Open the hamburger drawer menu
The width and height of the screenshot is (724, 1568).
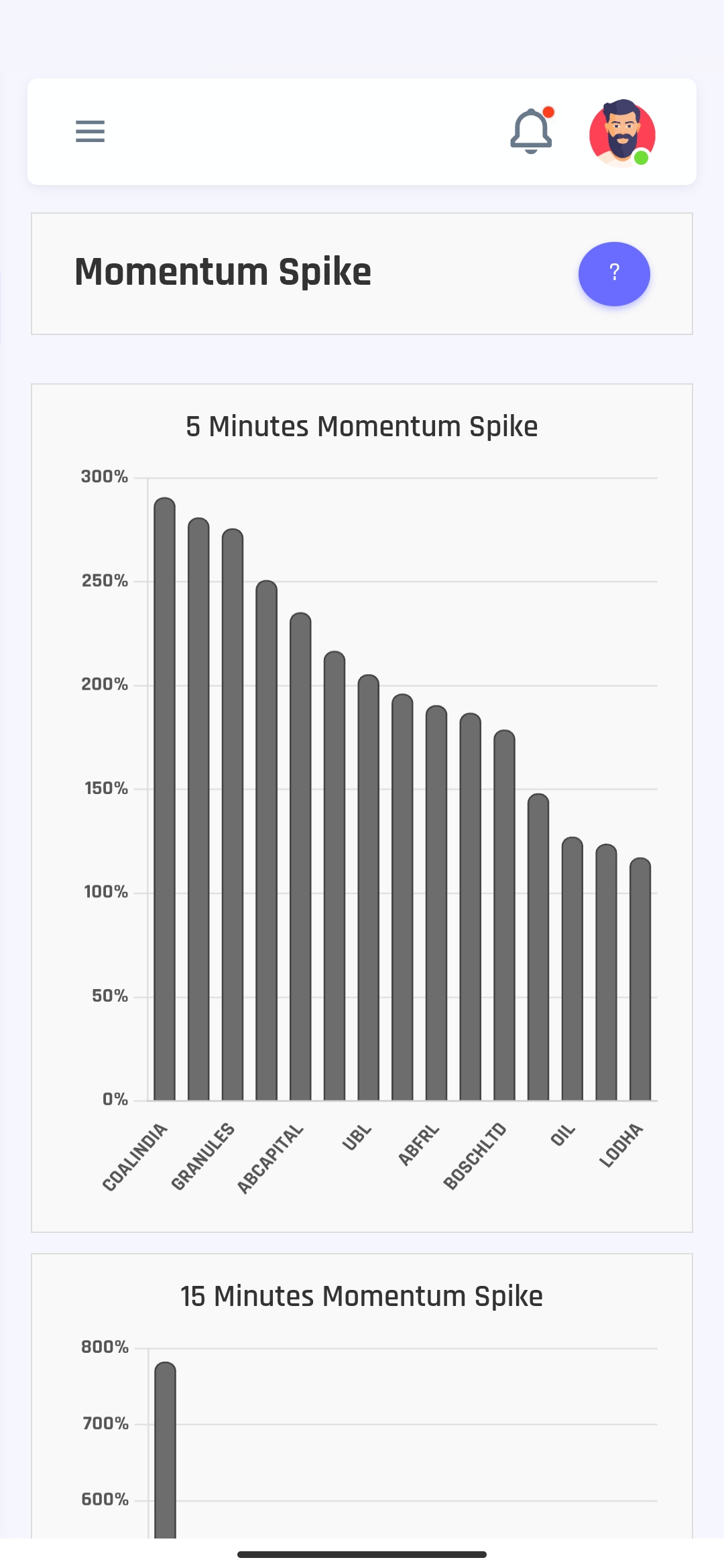(x=90, y=131)
